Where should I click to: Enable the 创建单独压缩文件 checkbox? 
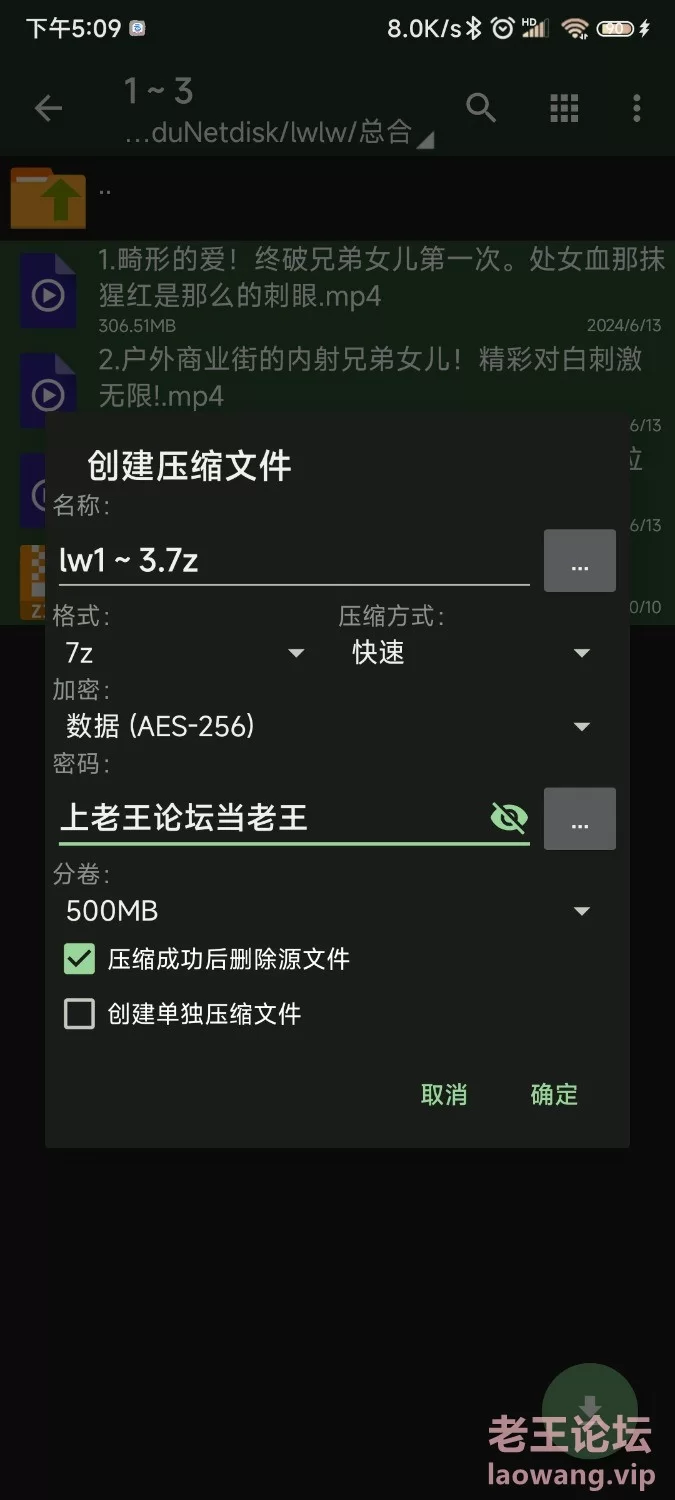coord(79,1015)
